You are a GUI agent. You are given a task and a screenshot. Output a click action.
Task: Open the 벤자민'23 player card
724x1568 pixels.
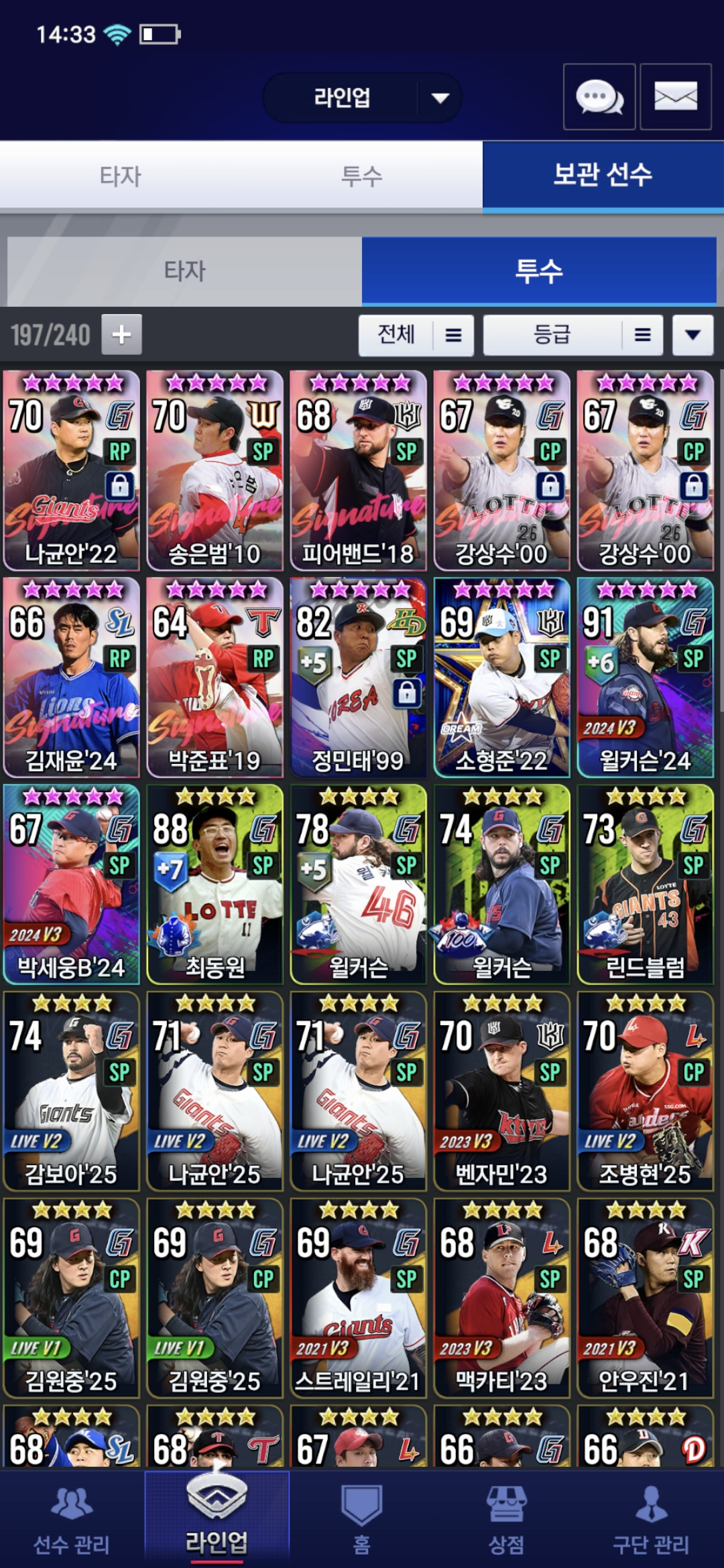click(x=501, y=1091)
